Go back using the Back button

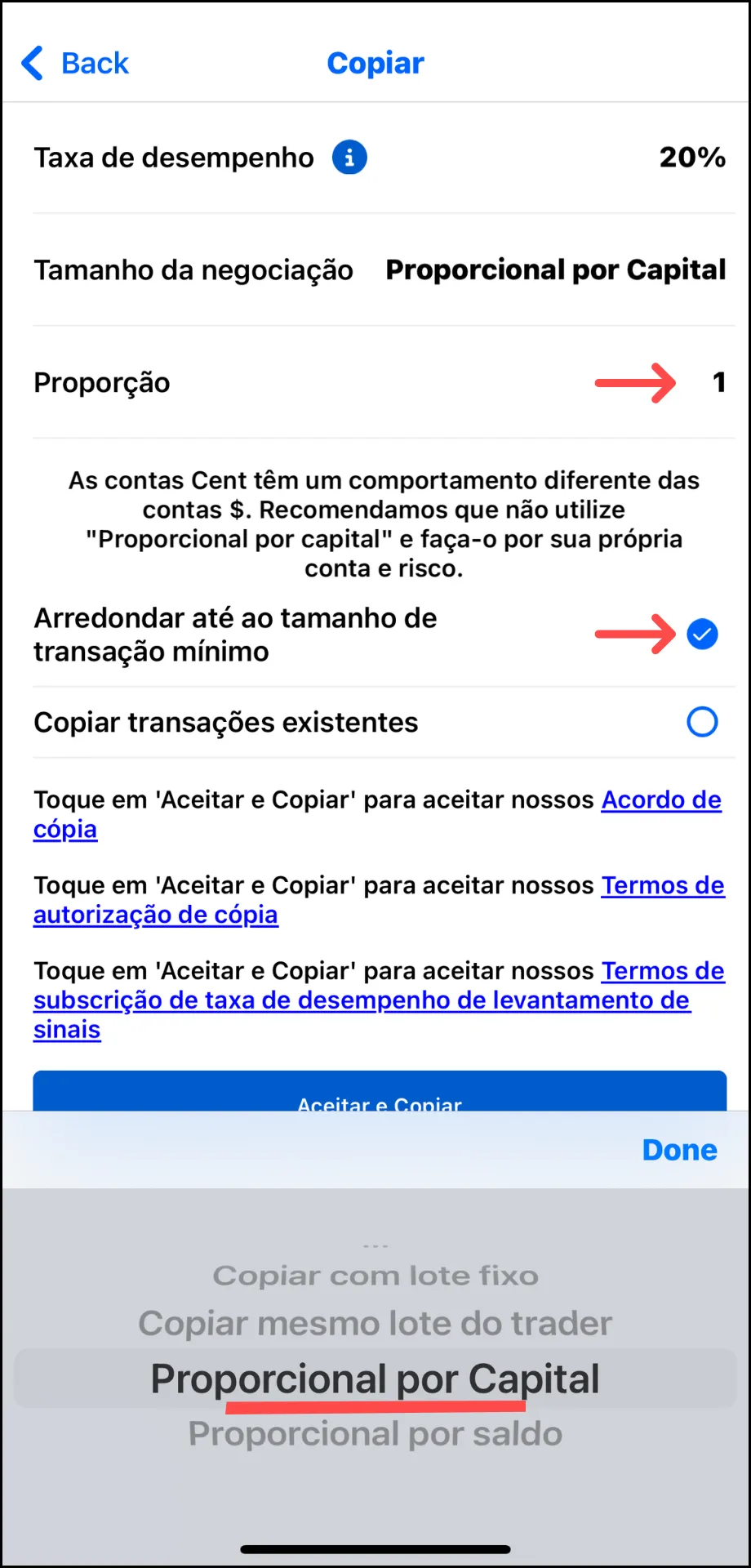tap(74, 63)
